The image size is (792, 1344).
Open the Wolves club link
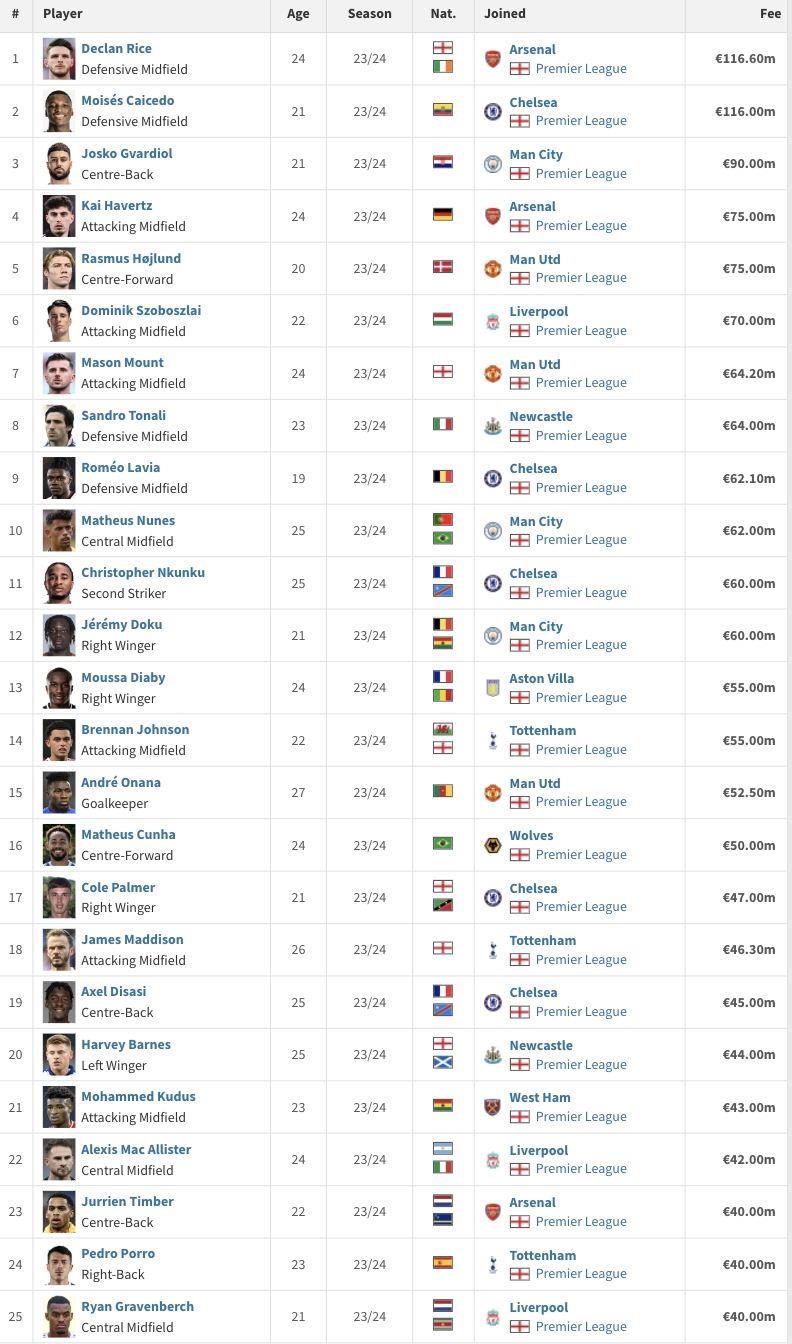[531, 835]
